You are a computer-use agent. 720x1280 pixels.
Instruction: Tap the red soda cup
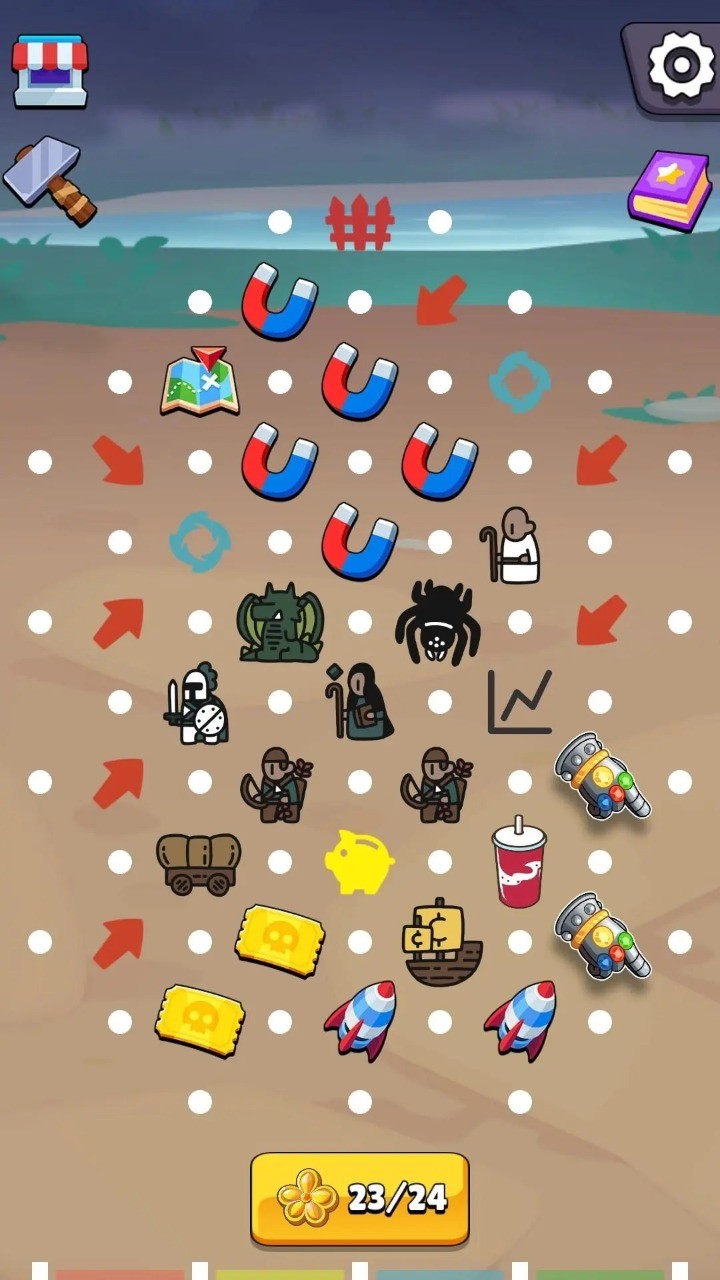pyautogui.click(x=519, y=862)
